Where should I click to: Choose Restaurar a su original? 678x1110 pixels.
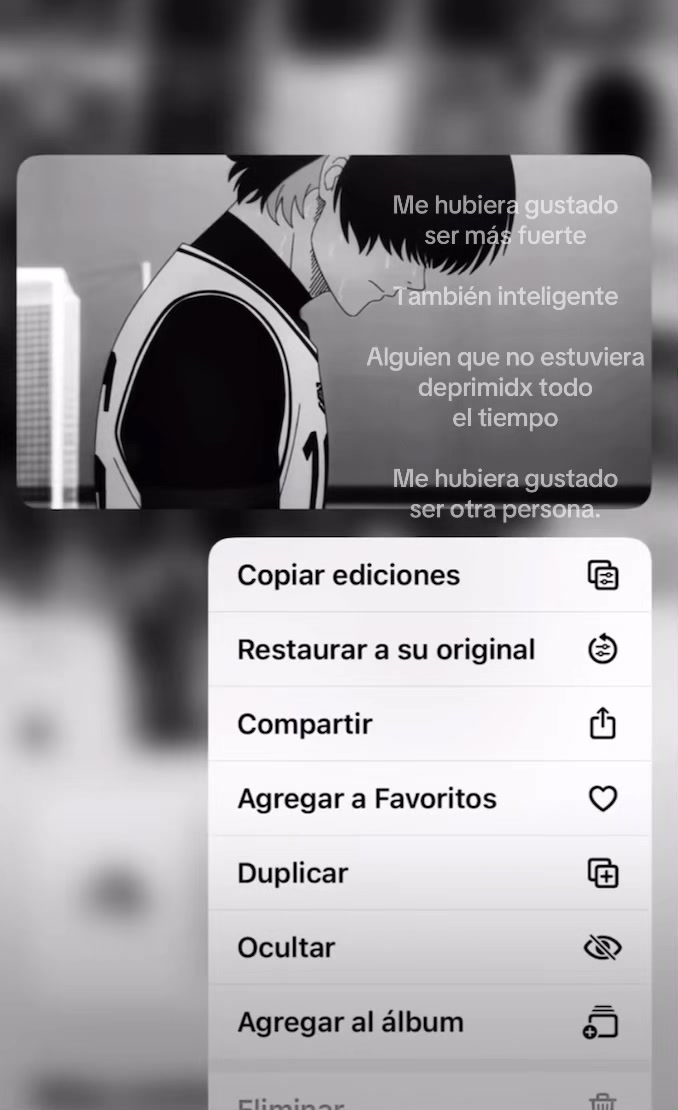(x=430, y=649)
